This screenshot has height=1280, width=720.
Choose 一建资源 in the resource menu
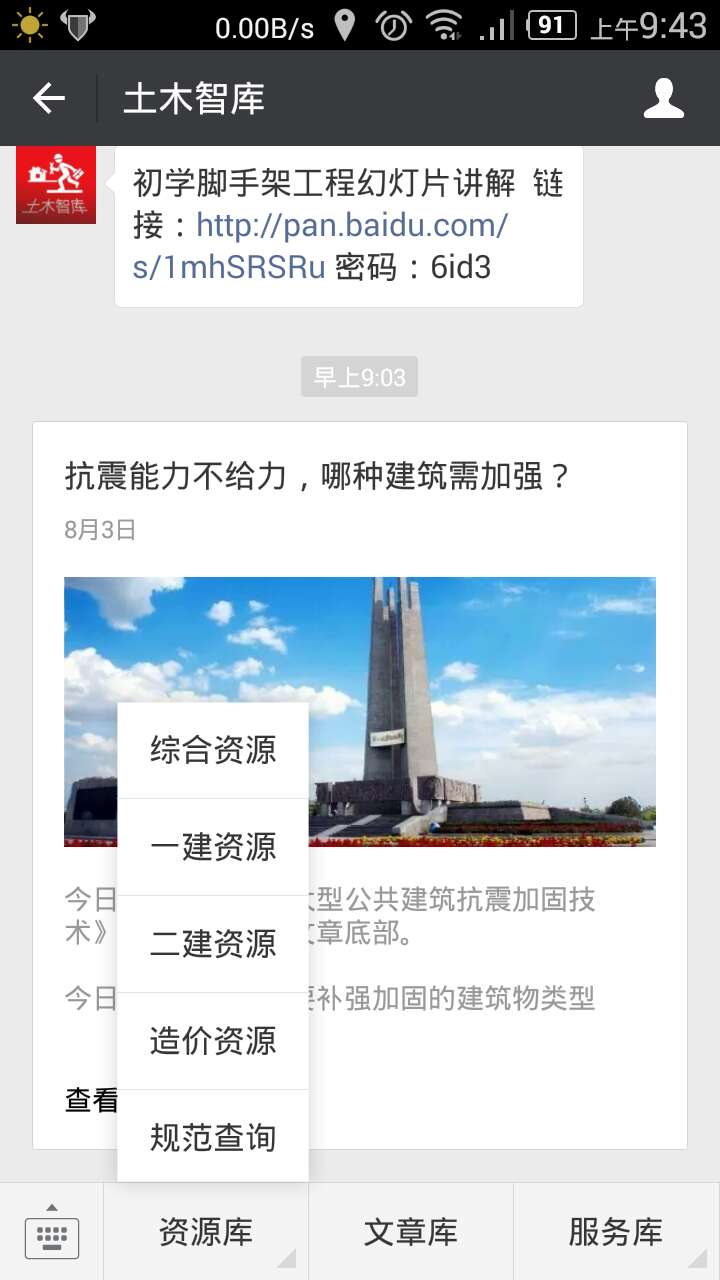coord(212,844)
